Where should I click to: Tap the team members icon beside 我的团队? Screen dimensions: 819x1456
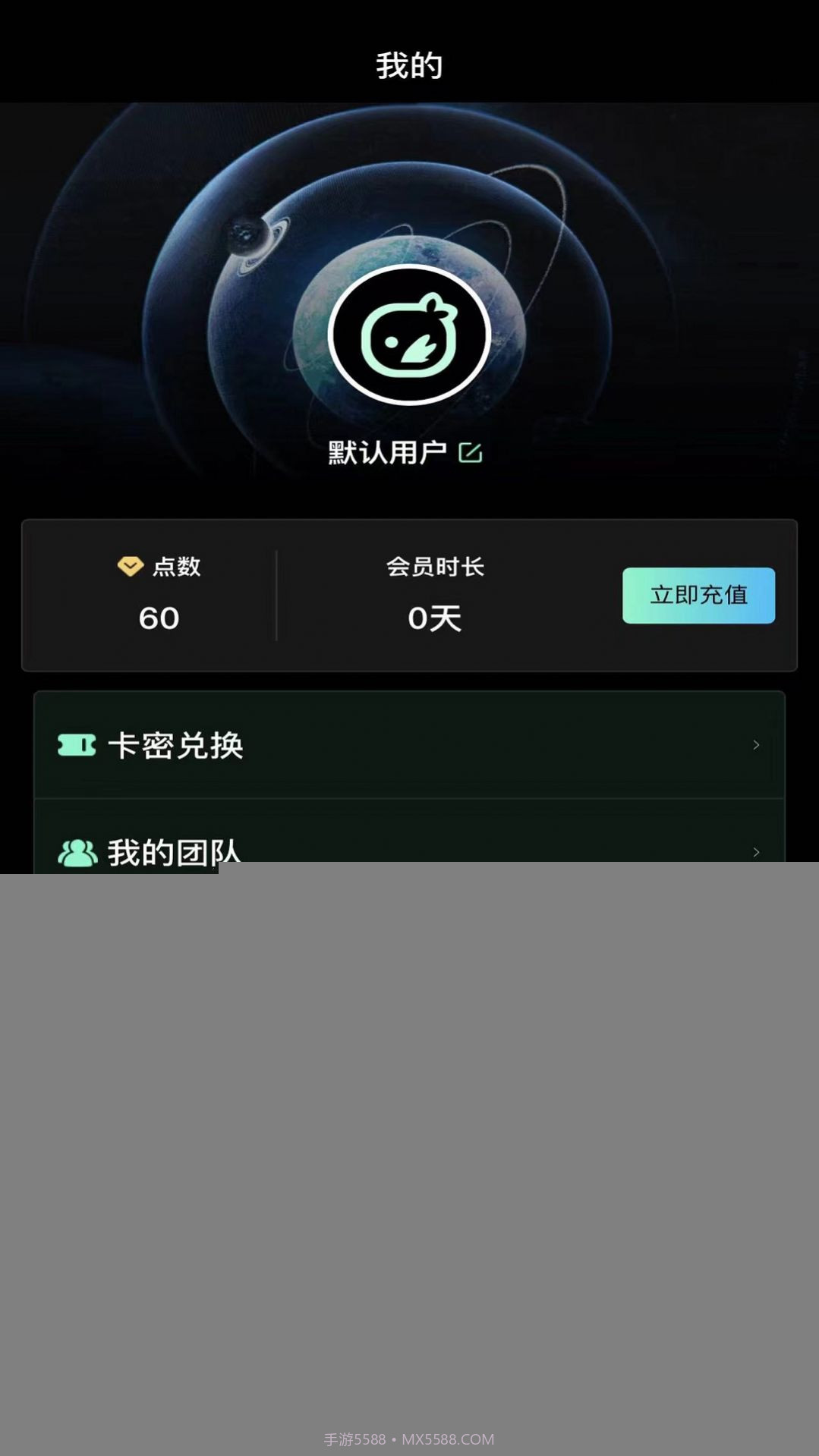tap(76, 851)
